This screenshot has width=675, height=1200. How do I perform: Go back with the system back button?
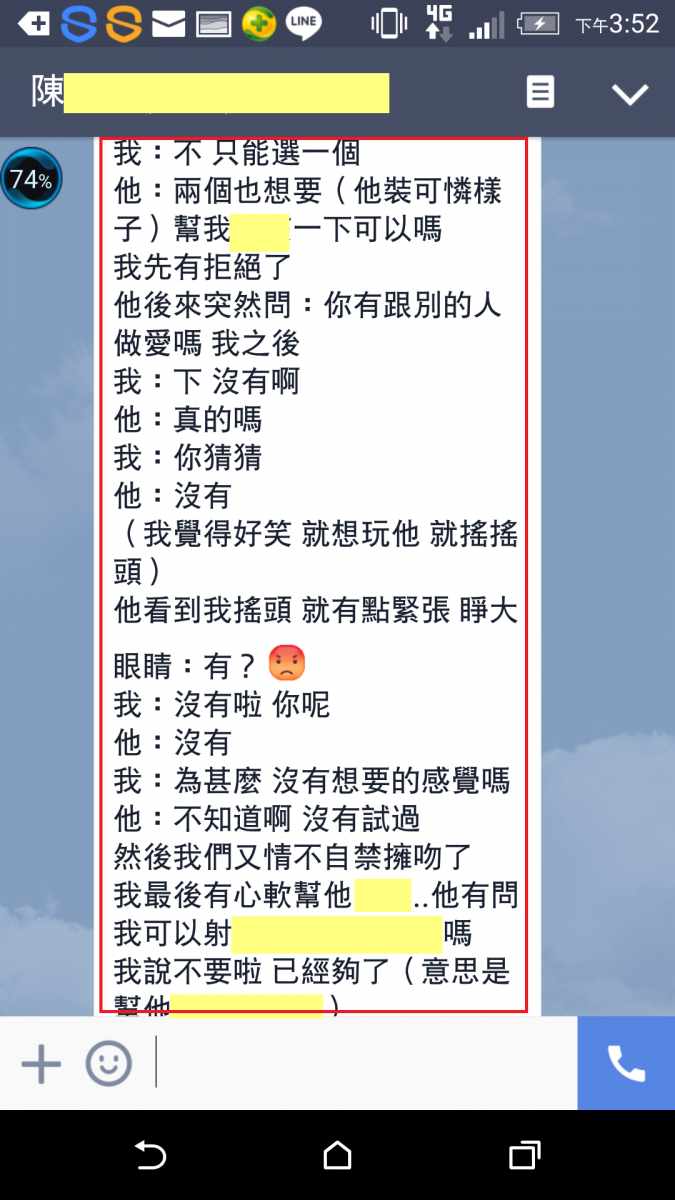tap(150, 1156)
